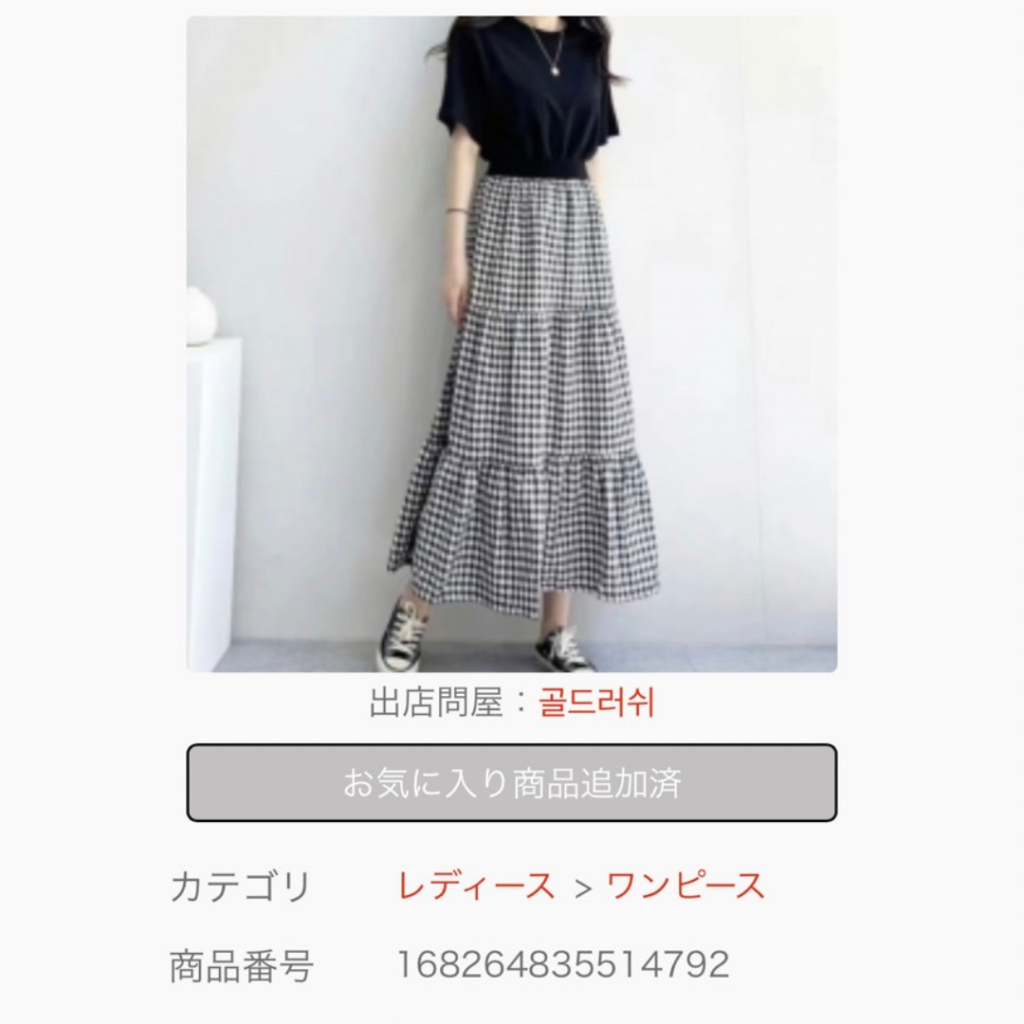Open the ワンピース subcategory
This screenshot has width=1024, height=1024.
tap(685, 886)
